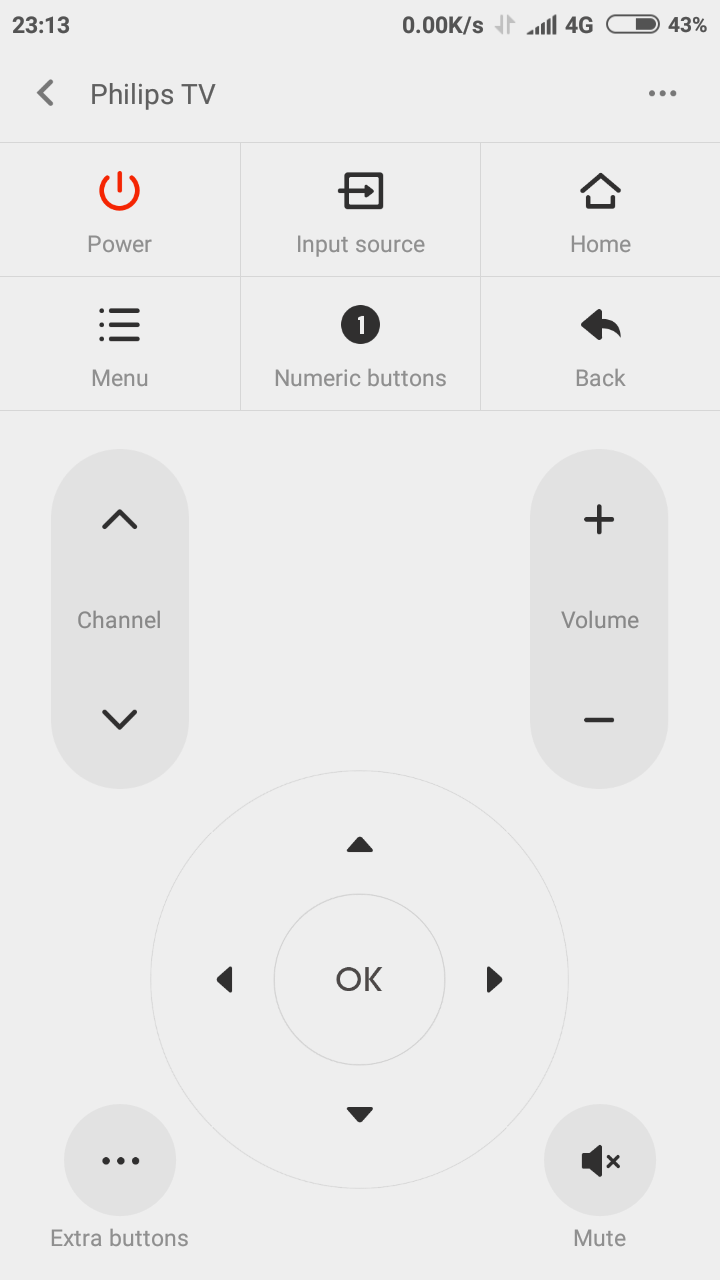Open Input source selection
This screenshot has height=1280, width=720.
(x=360, y=210)
